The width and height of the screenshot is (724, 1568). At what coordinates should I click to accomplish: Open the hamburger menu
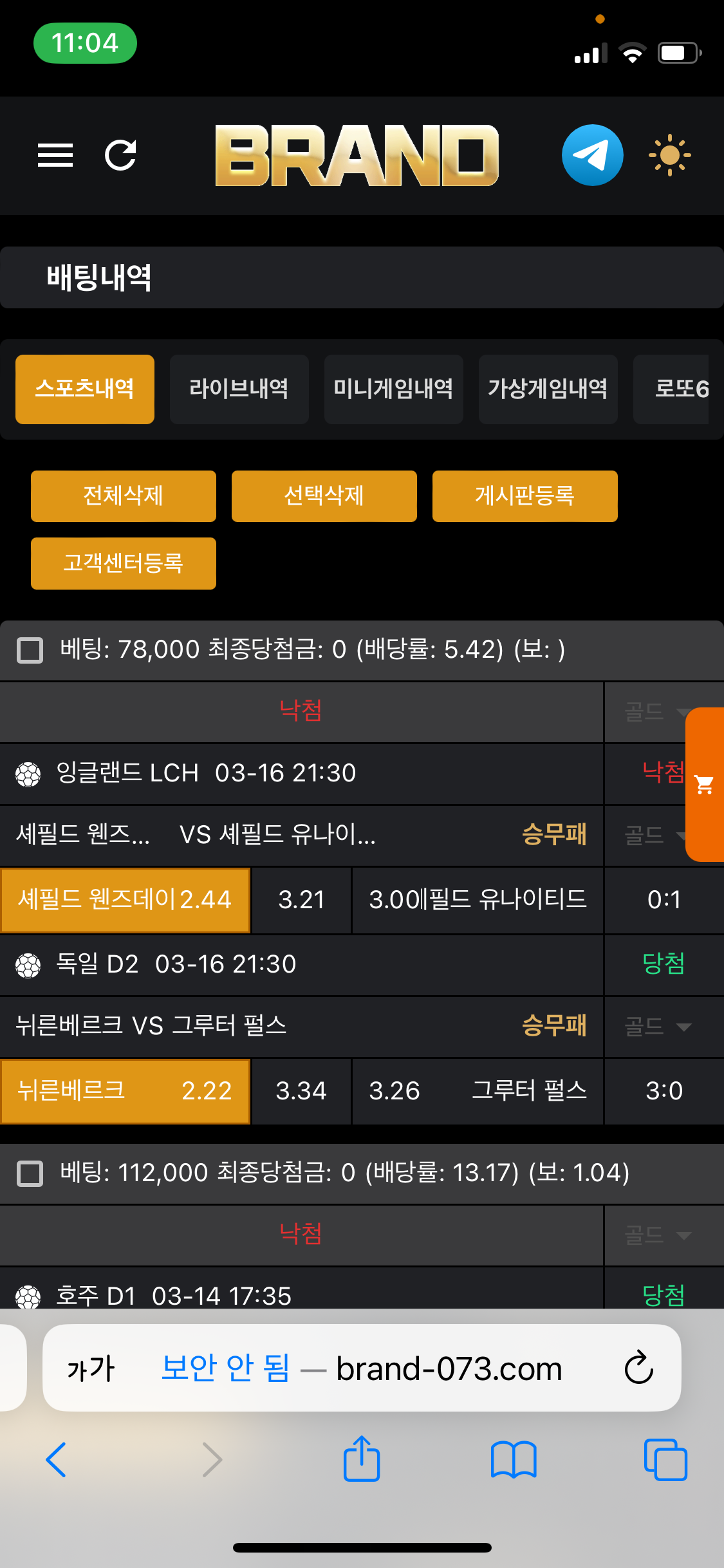tap(55, 155)
